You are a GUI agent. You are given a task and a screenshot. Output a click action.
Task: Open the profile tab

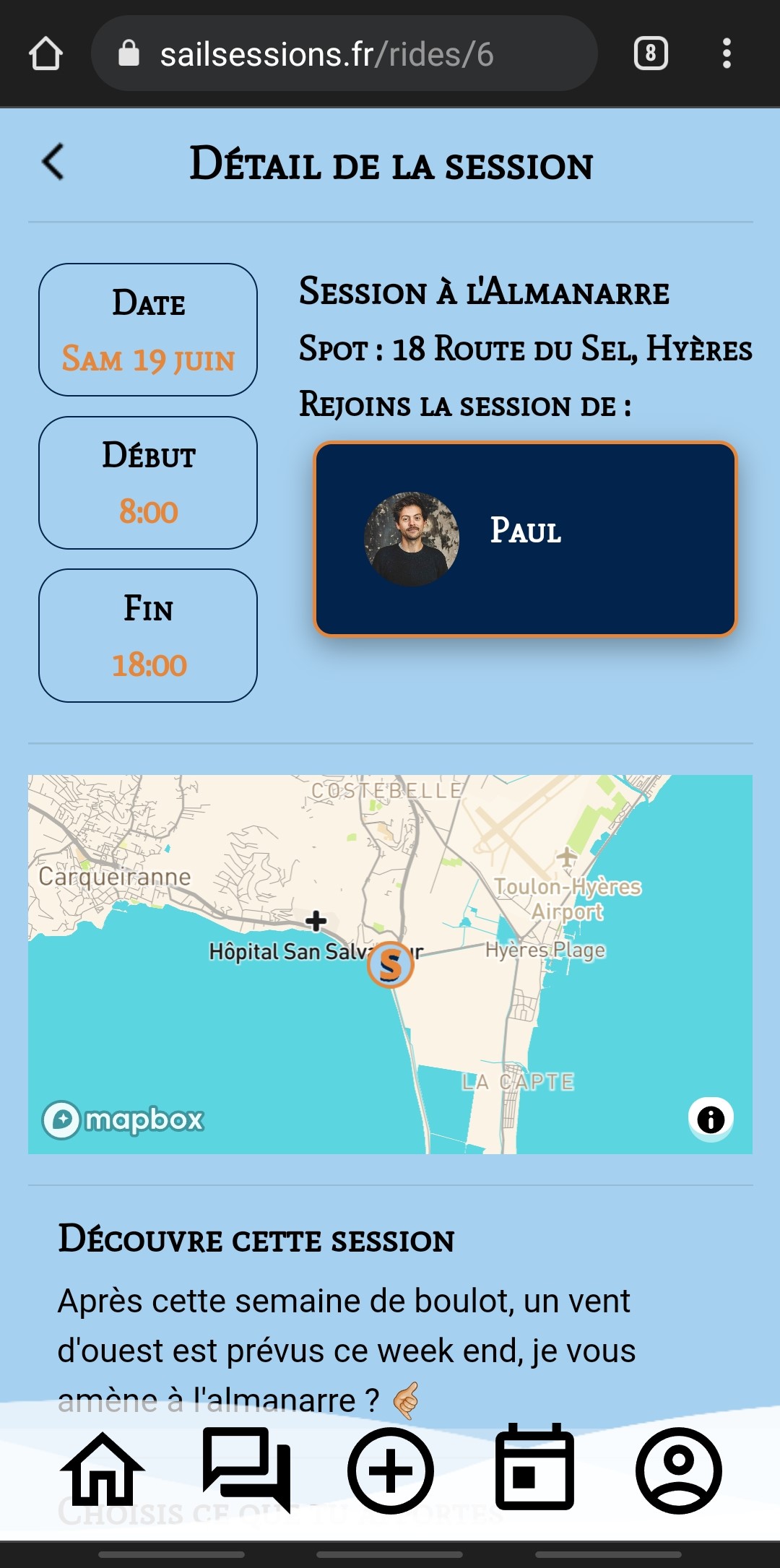[679, 1470]
